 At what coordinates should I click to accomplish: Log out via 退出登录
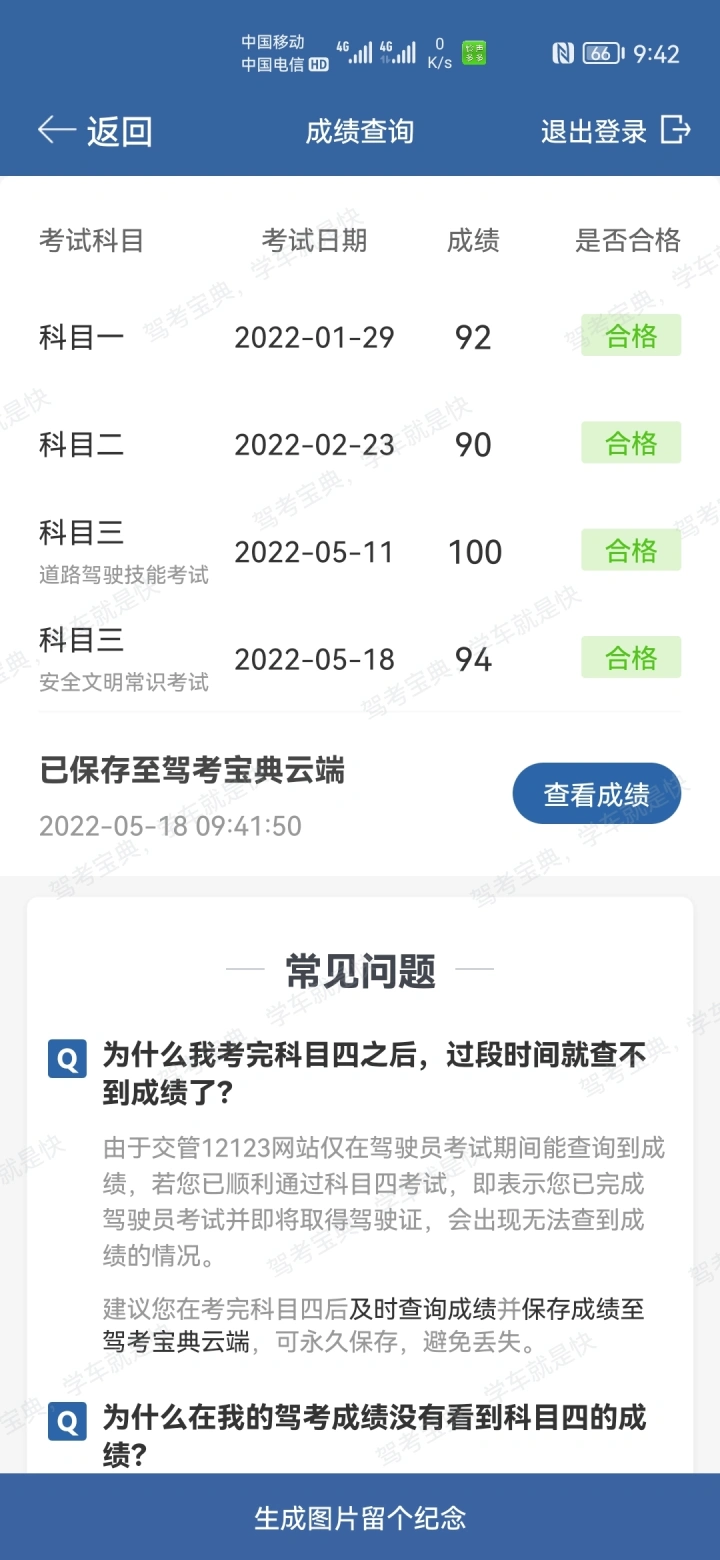[x=616, y=131]
